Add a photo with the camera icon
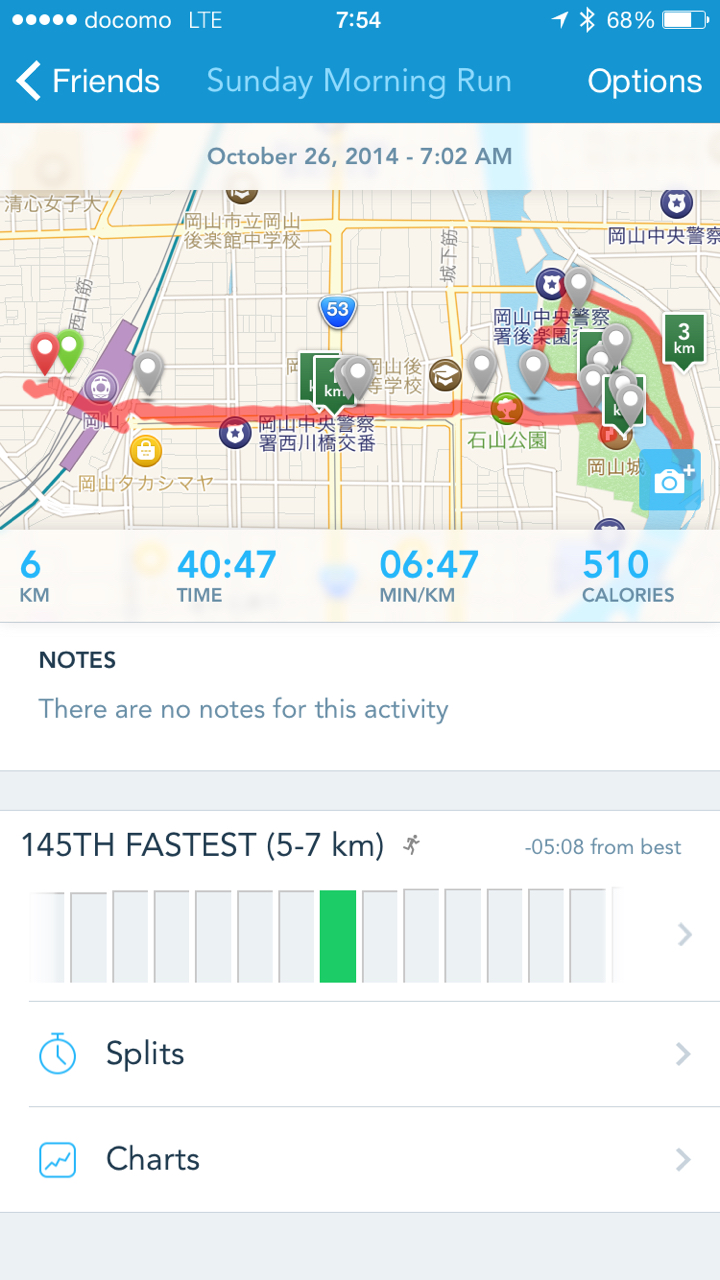Viewport: 720px width, 1280px height. pos(669,481)
